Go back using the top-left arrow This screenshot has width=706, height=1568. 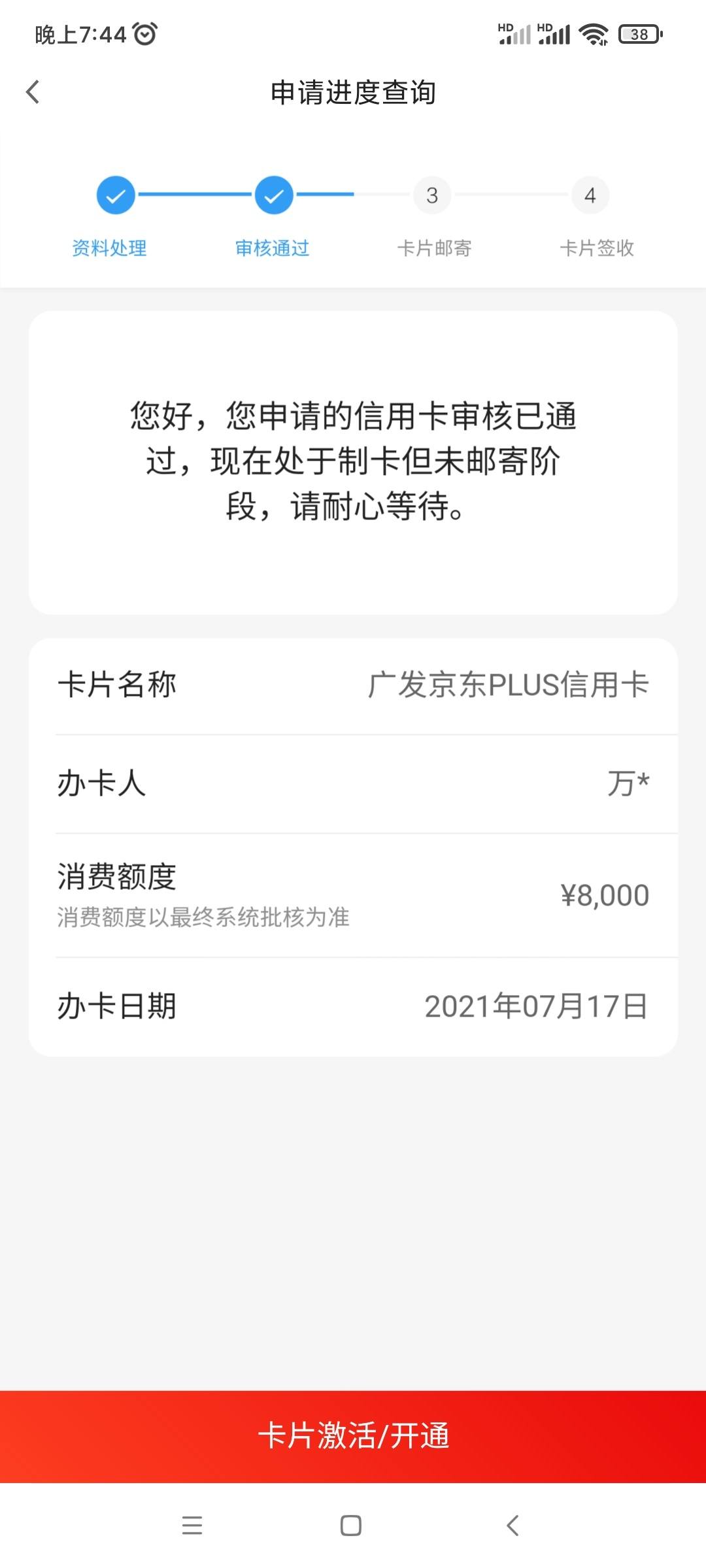tap(33, 92)
